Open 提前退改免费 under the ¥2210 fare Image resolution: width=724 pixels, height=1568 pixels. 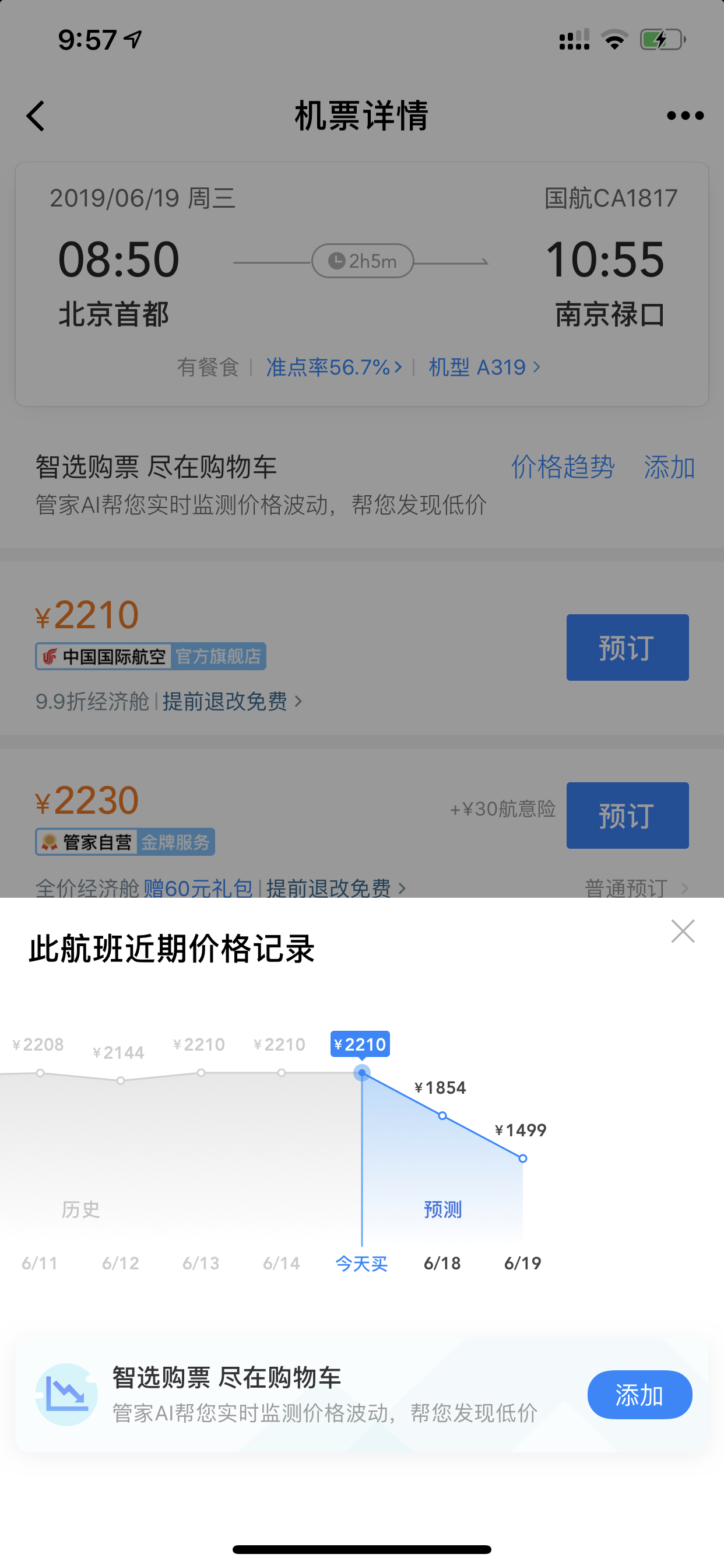pos(233,701)
